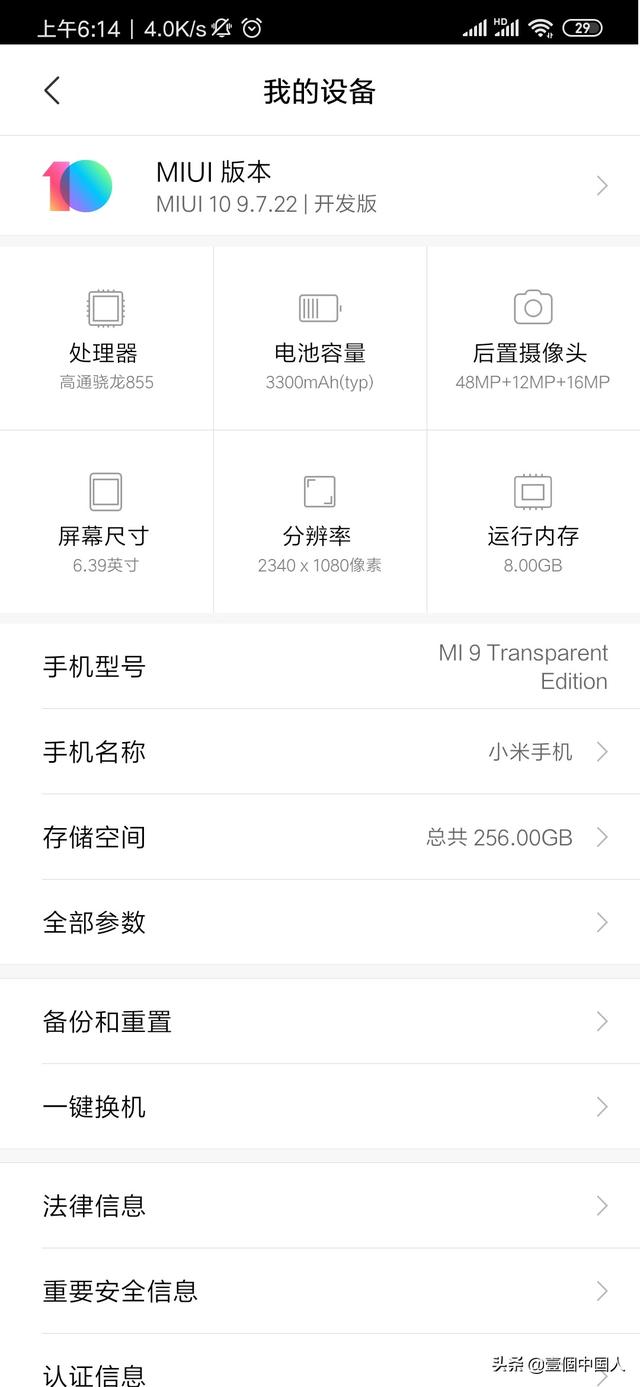Open 重要安全信息

tap(320, 1290)
